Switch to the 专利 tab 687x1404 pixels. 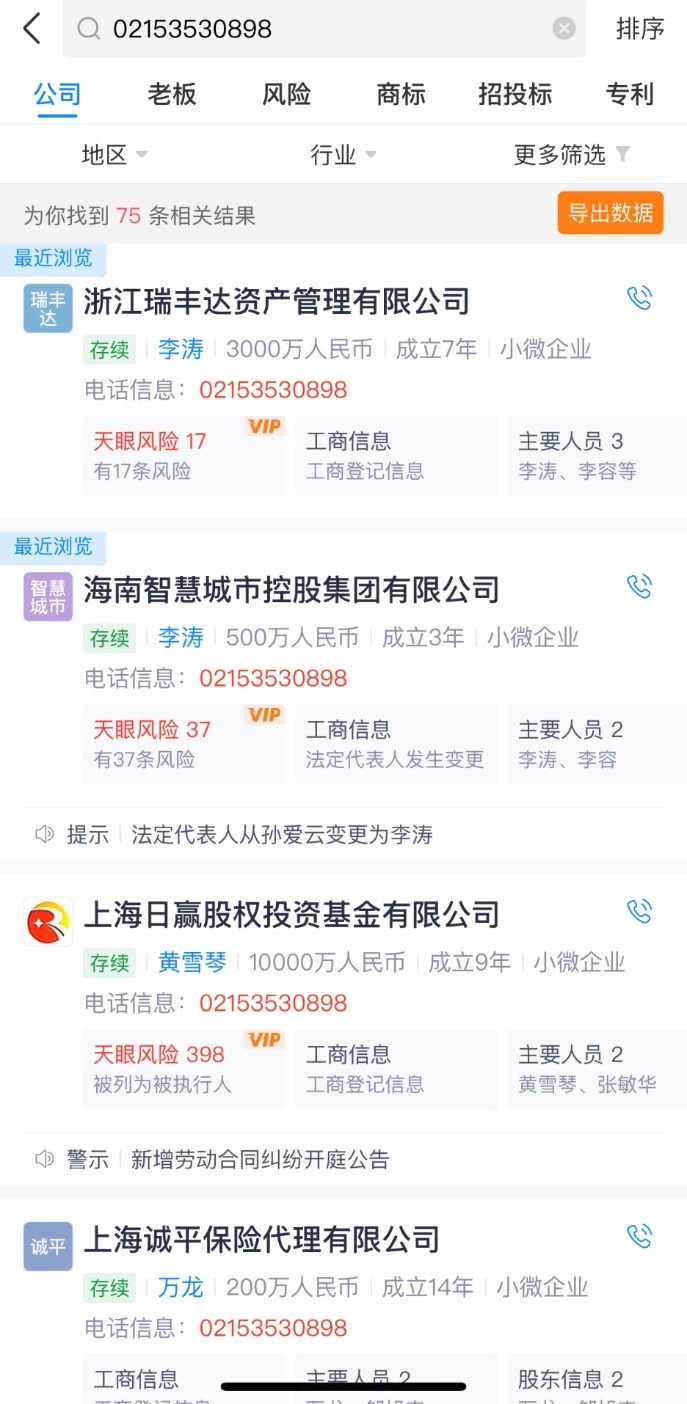point(630,95)
